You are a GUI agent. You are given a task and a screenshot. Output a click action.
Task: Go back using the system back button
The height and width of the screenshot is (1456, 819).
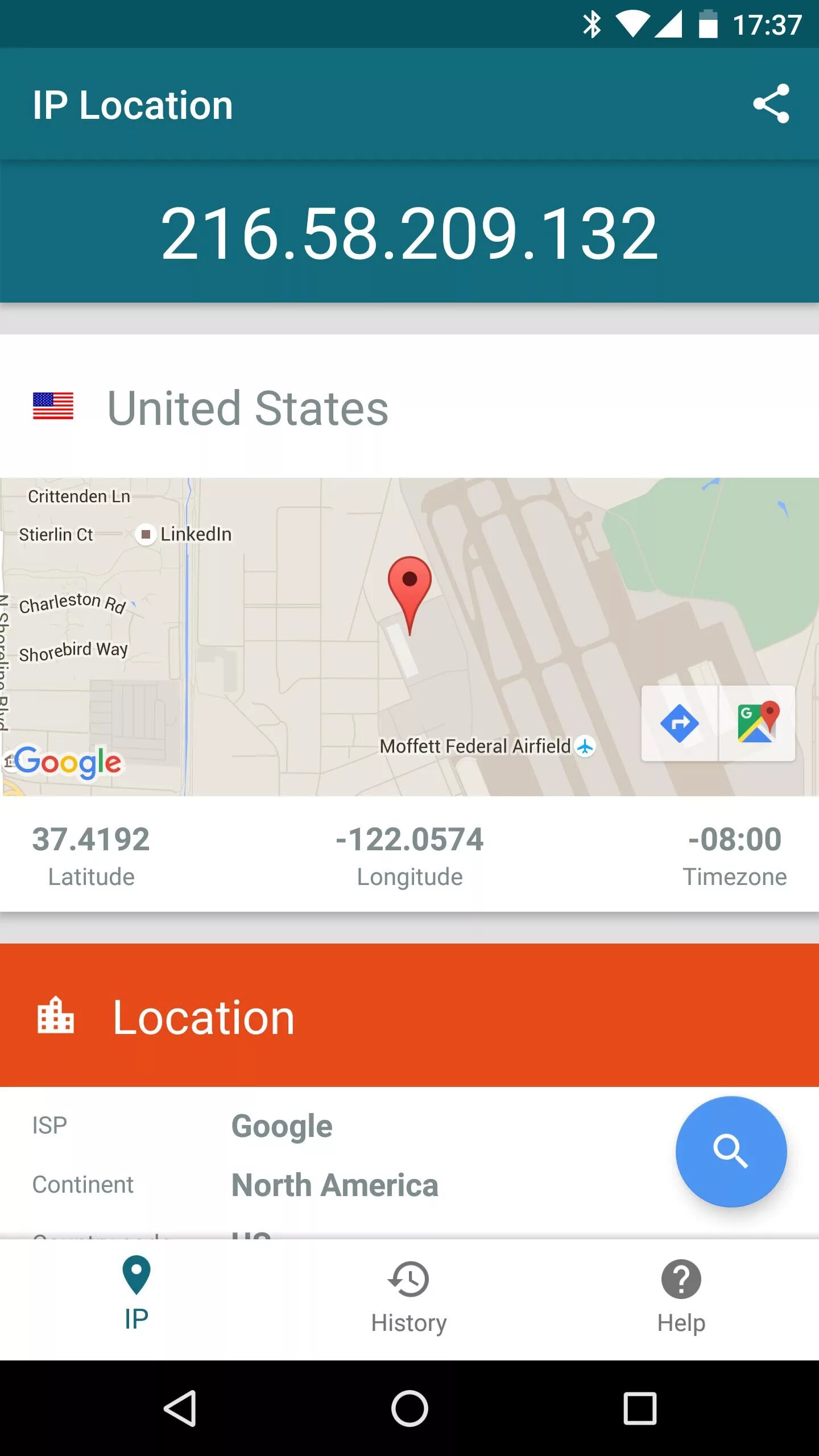coord(180,1408)
